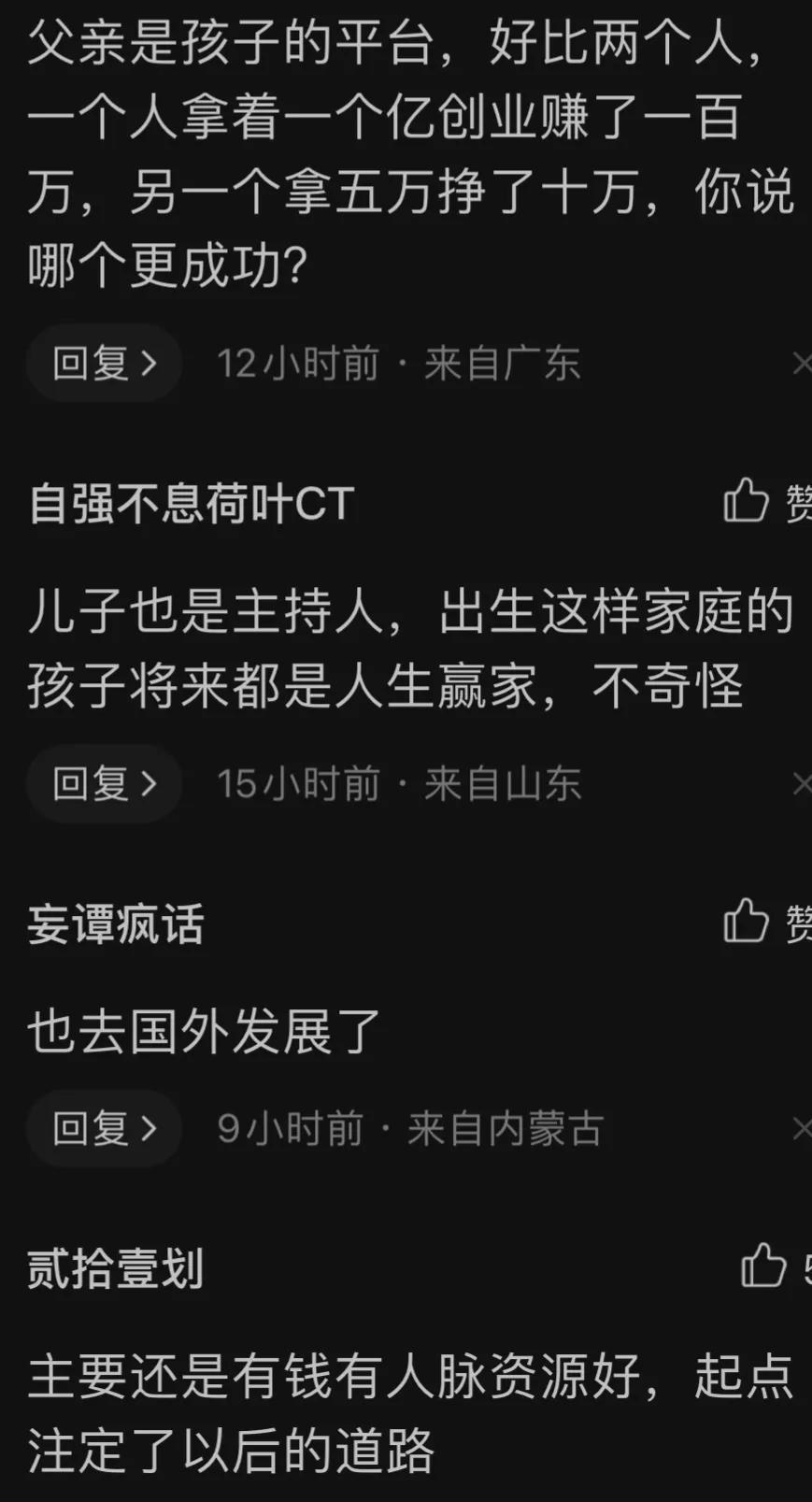The height and width of the screenshot is (1502, 812).
Task: Expand the reply thread chevron on the Shandong comment
Action: pyautogui.click(x=150, y=783)
